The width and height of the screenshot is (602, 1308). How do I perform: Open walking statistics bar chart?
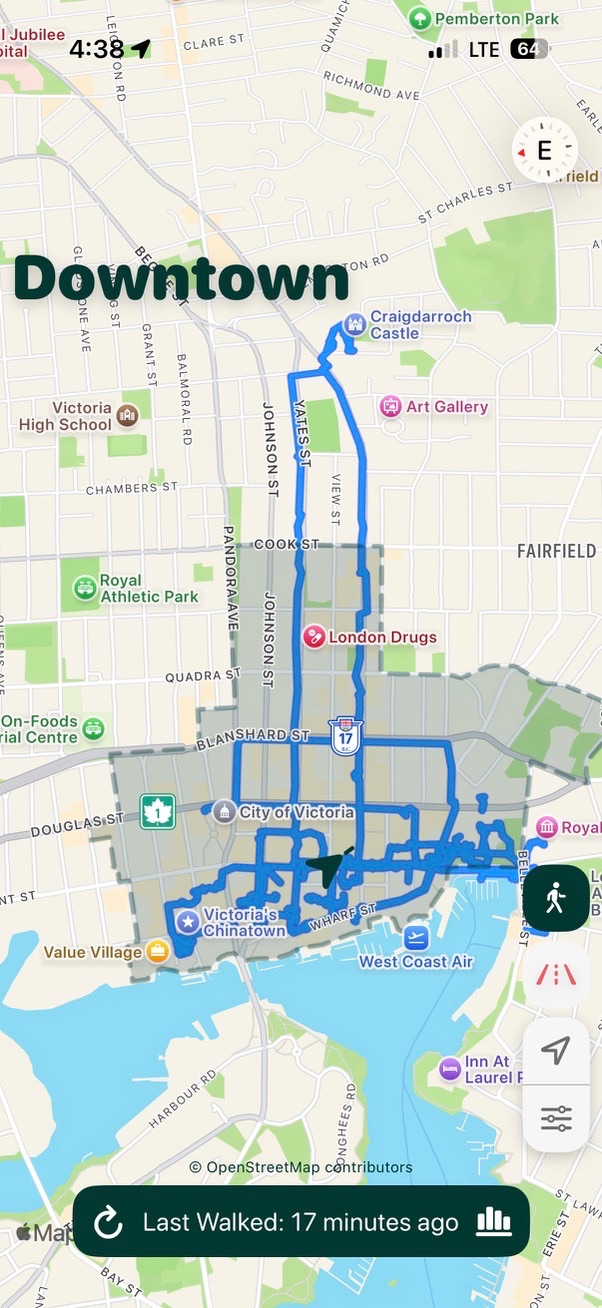[x=494, y=1221]
